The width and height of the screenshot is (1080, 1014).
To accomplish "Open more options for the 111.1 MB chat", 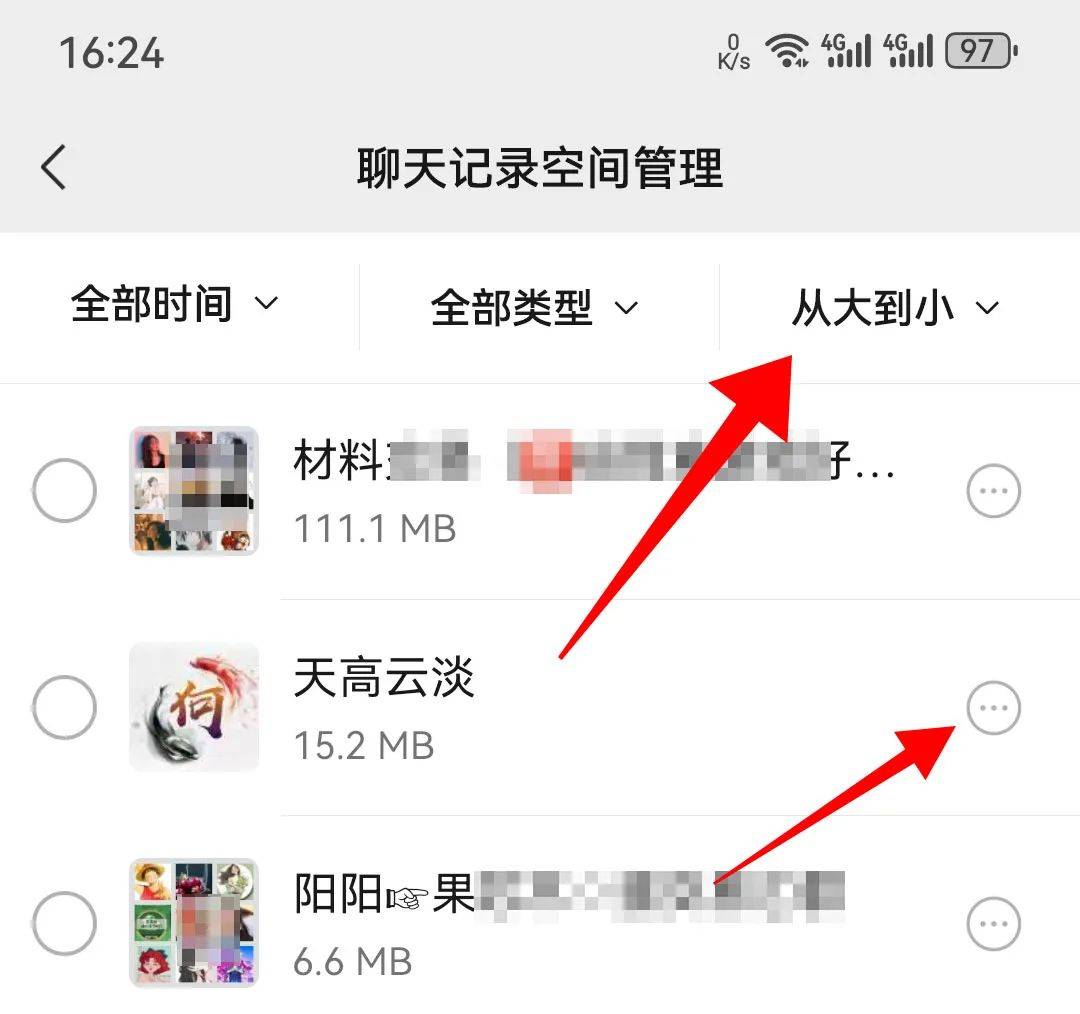I will [993, 491].
